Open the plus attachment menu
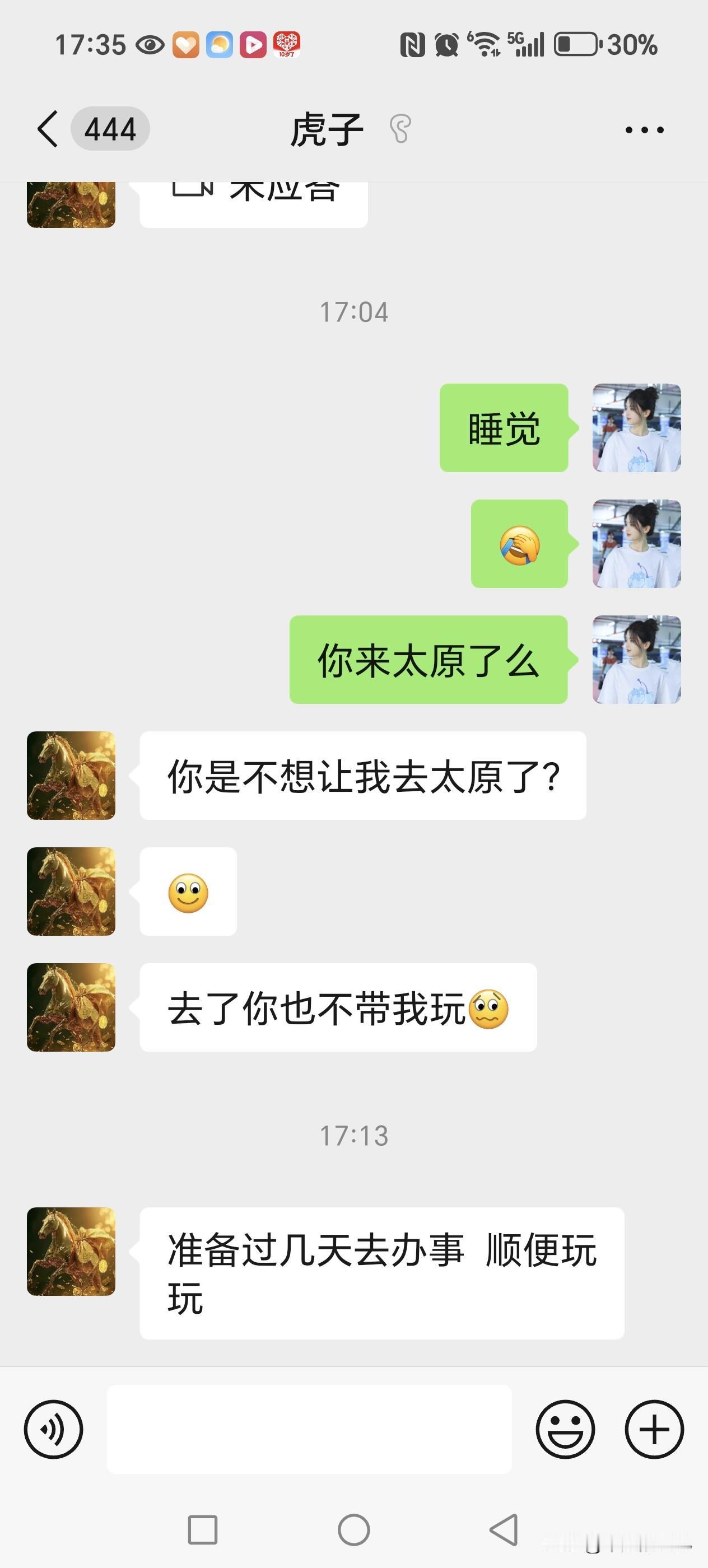Screen dimensions: 708x1568 654,1429
